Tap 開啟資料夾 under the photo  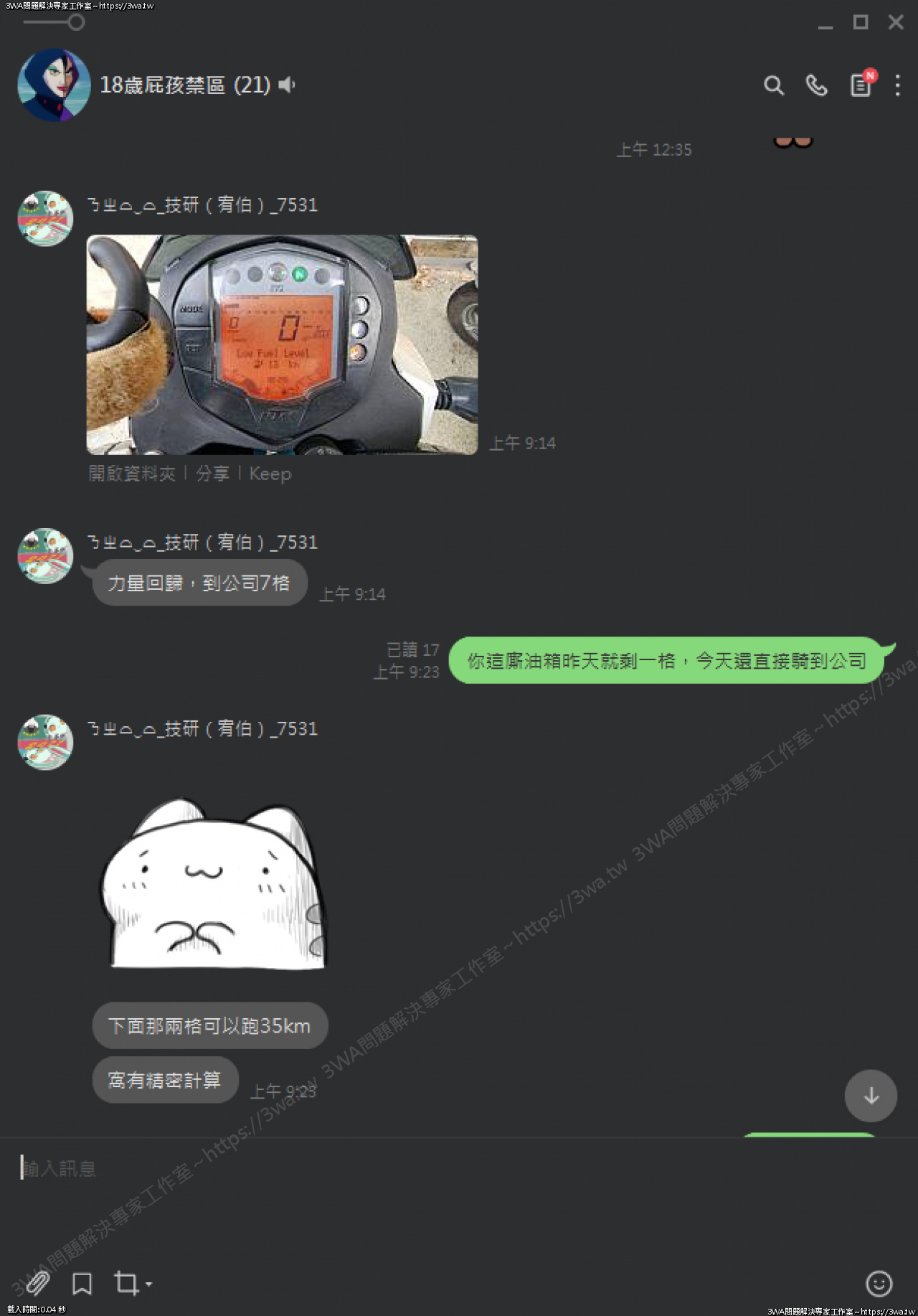[x=132, y=474]
